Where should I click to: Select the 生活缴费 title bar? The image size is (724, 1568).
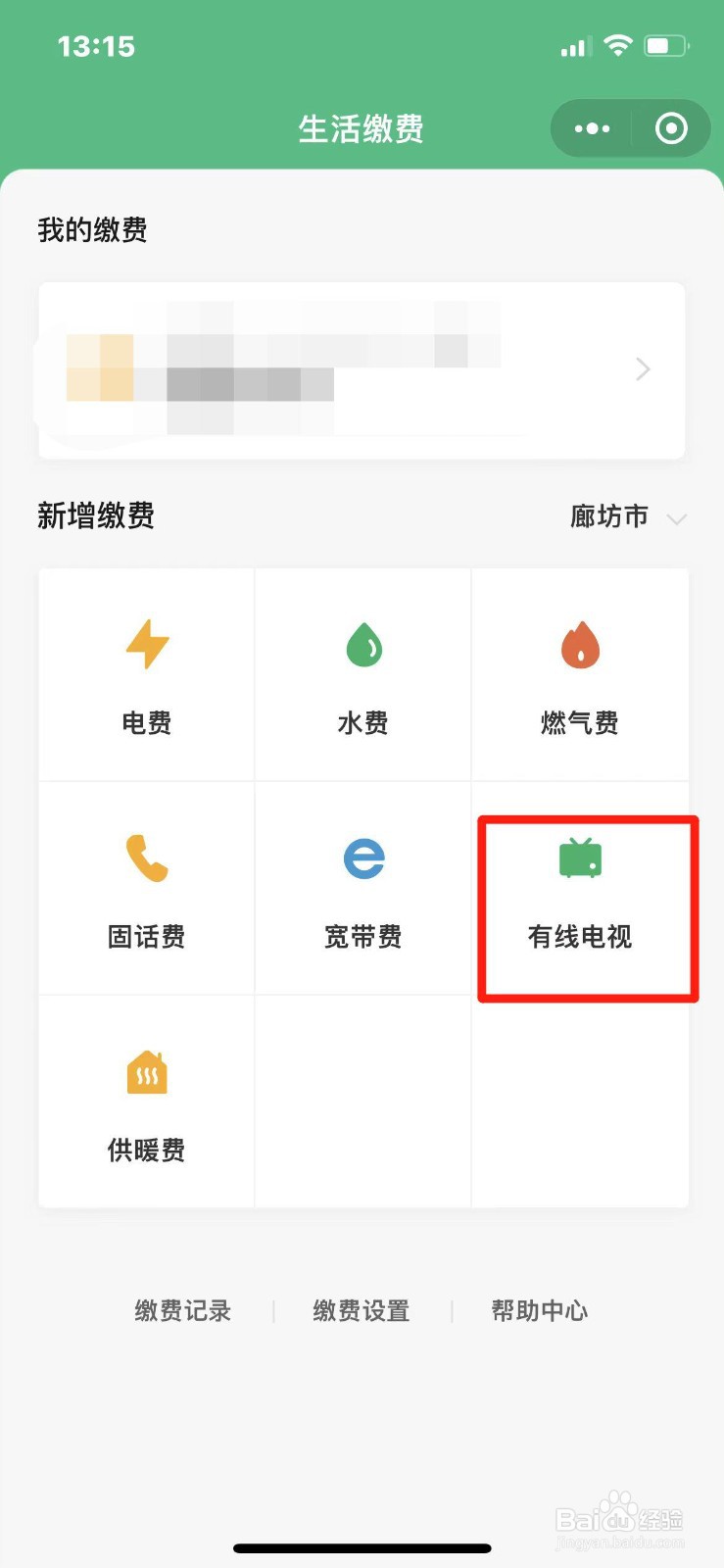point(362,128)
